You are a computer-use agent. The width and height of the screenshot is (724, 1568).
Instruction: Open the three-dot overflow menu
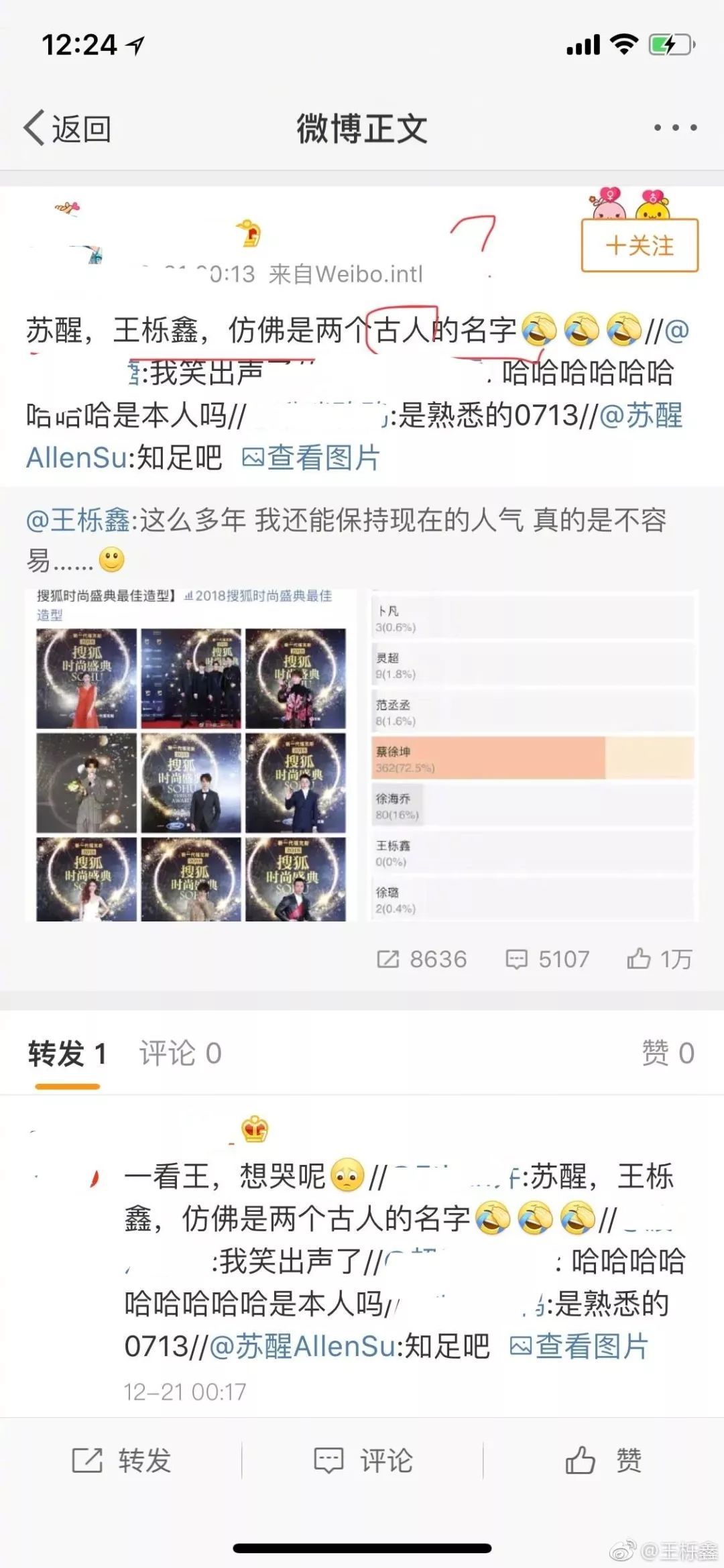pyautogui.click(x=675, y=127)
